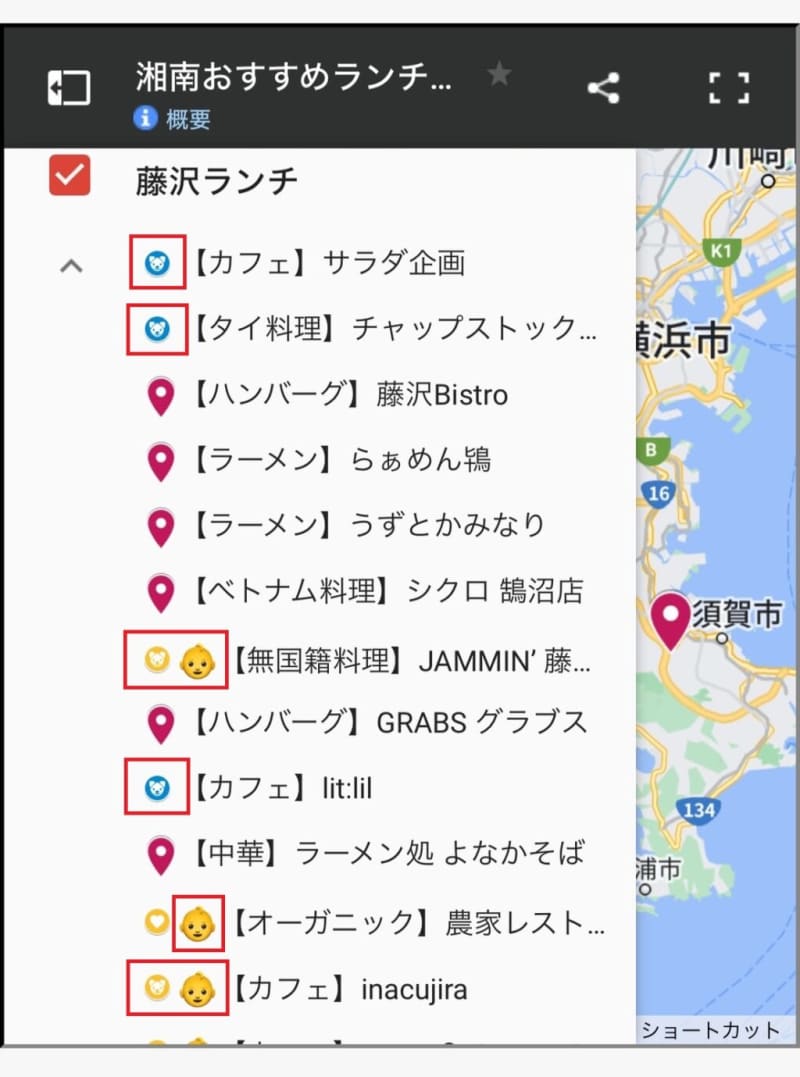Open 【中華】ラーメン処 よなかそば

[x=386, y=855]
